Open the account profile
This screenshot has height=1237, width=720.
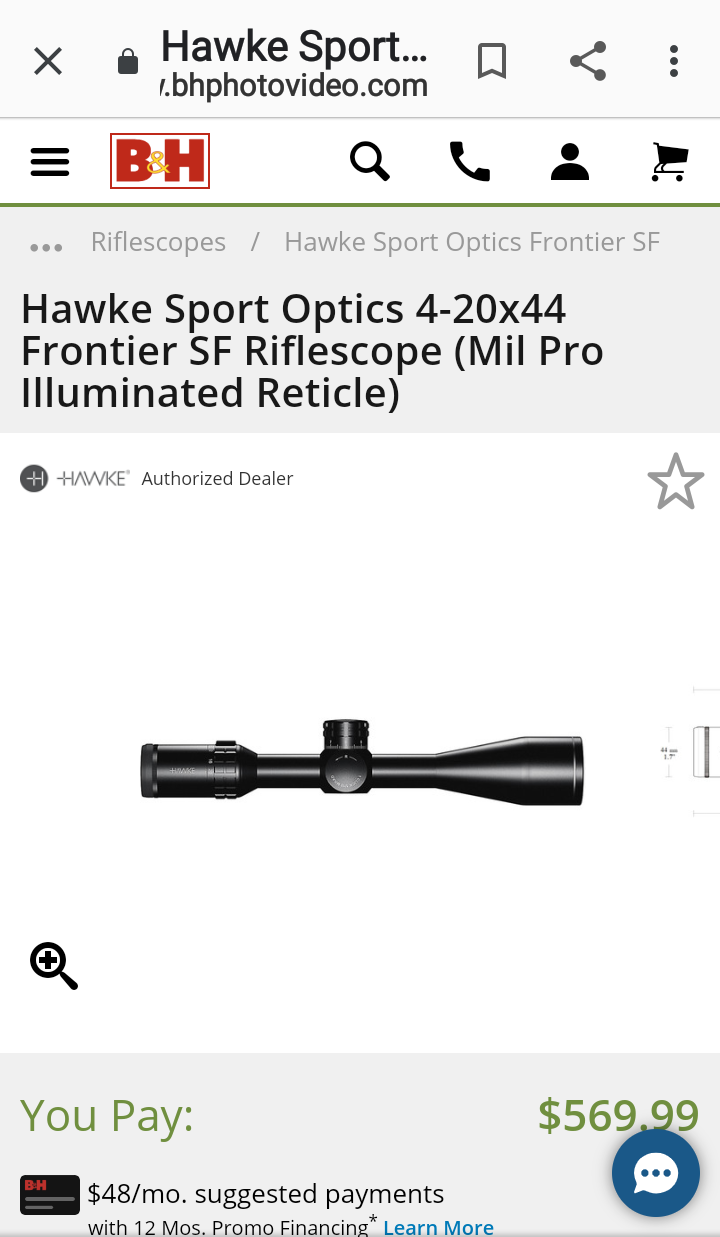570,161
